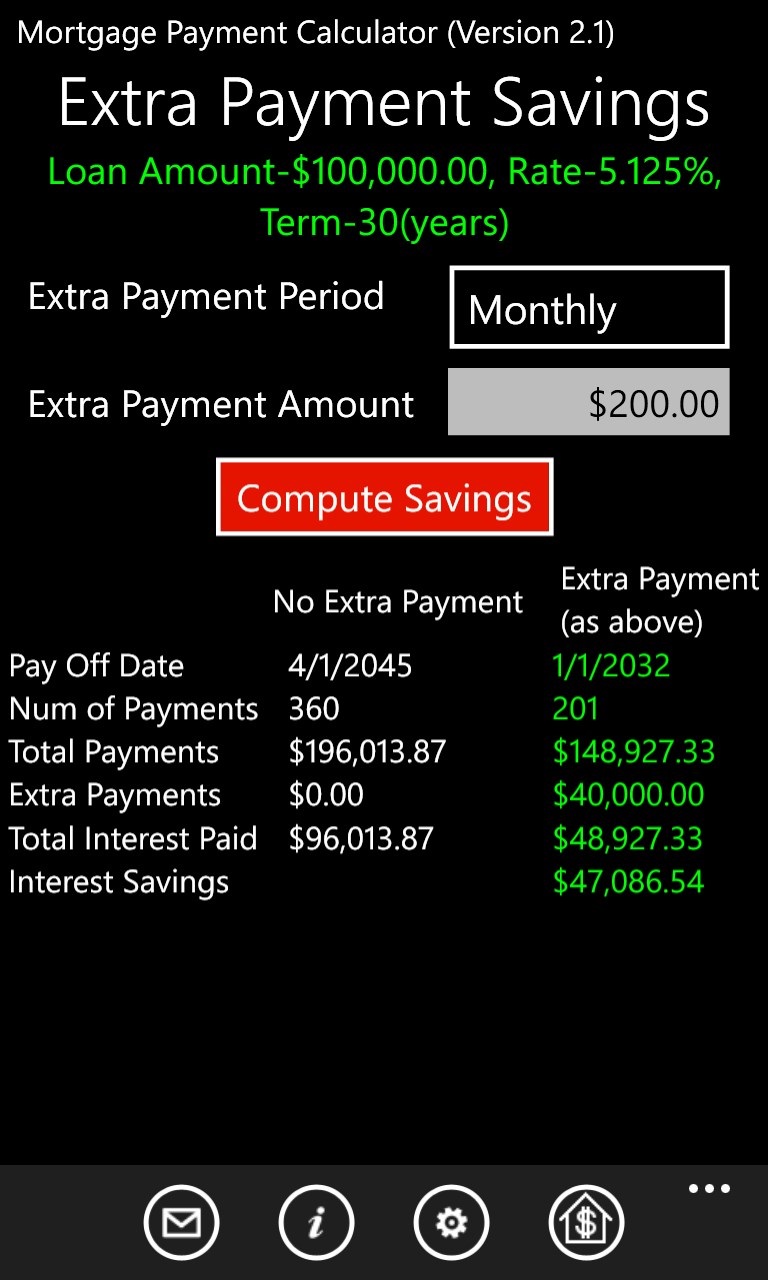Edit the Extra Payment Amount field

coord(589,403)
